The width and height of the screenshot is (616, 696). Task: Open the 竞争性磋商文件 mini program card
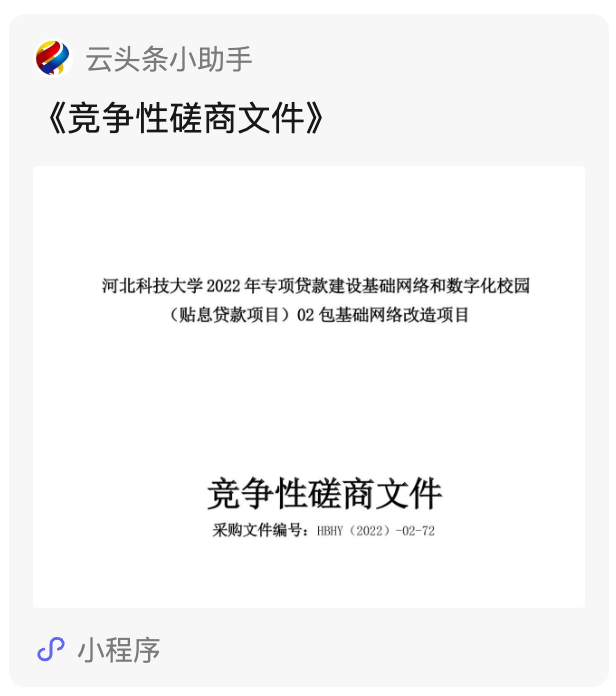tap(308, 386)
